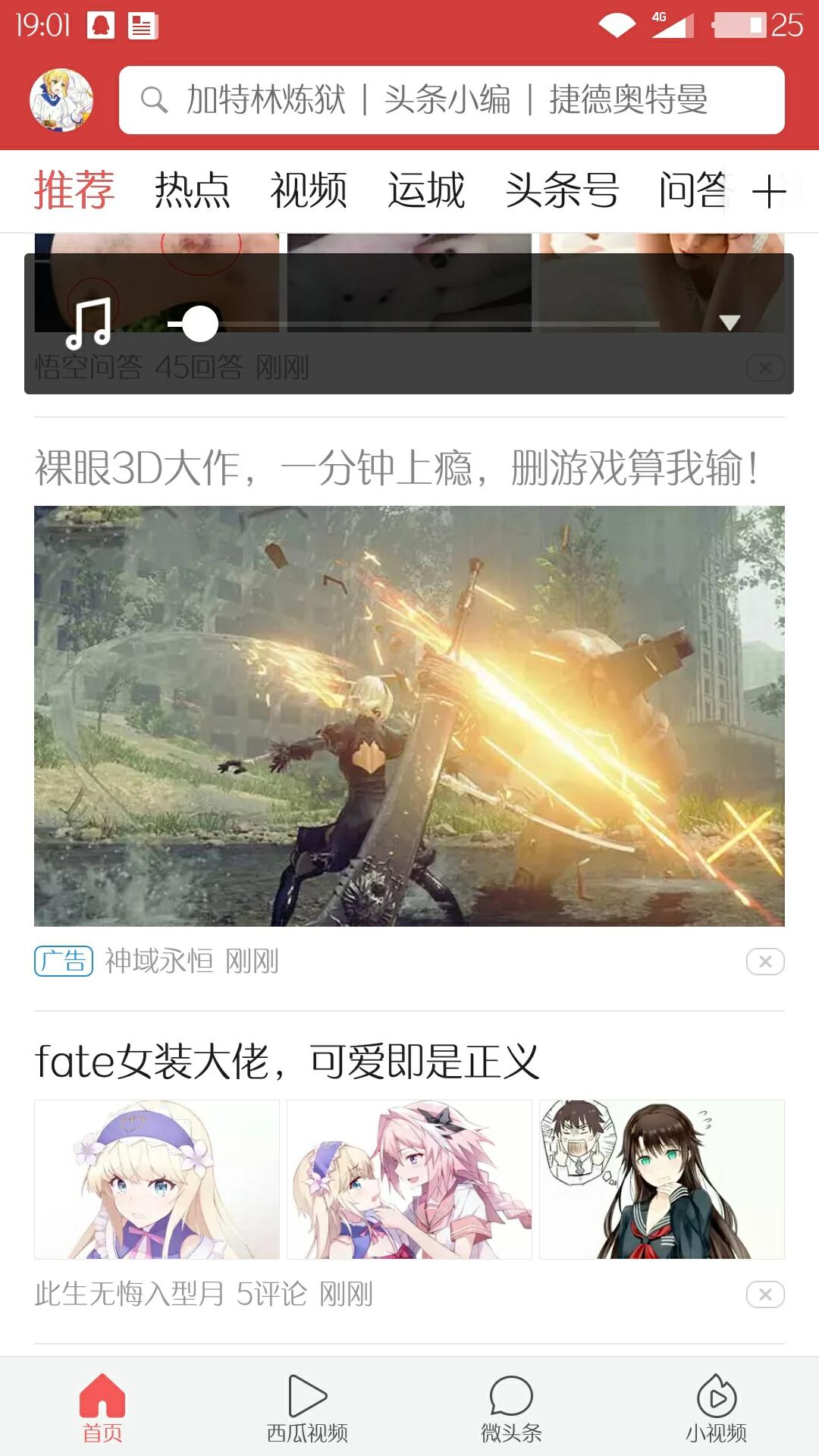Open the first fate article thumbnail
The image size is (819, 1456).
point(157,1179)
